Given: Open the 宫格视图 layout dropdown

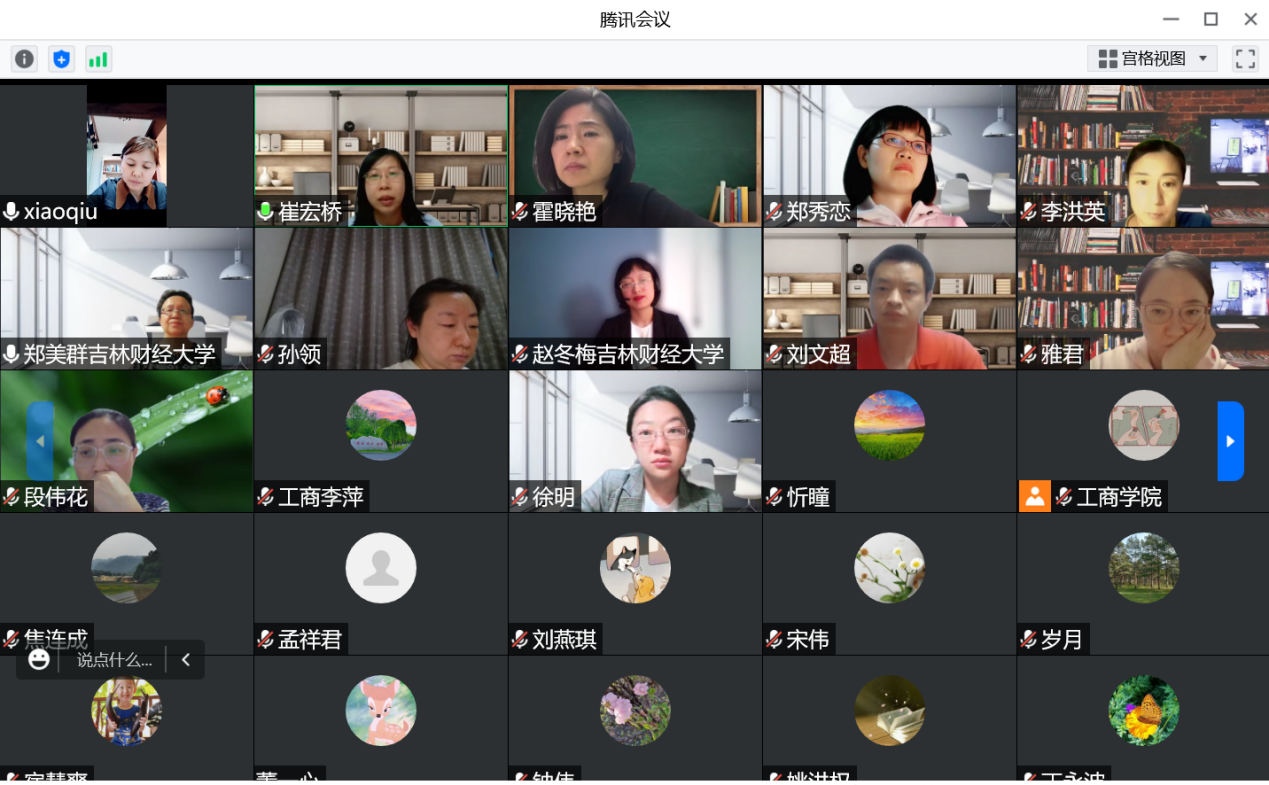Looking at the screenshot, I should coord(1152,59).
